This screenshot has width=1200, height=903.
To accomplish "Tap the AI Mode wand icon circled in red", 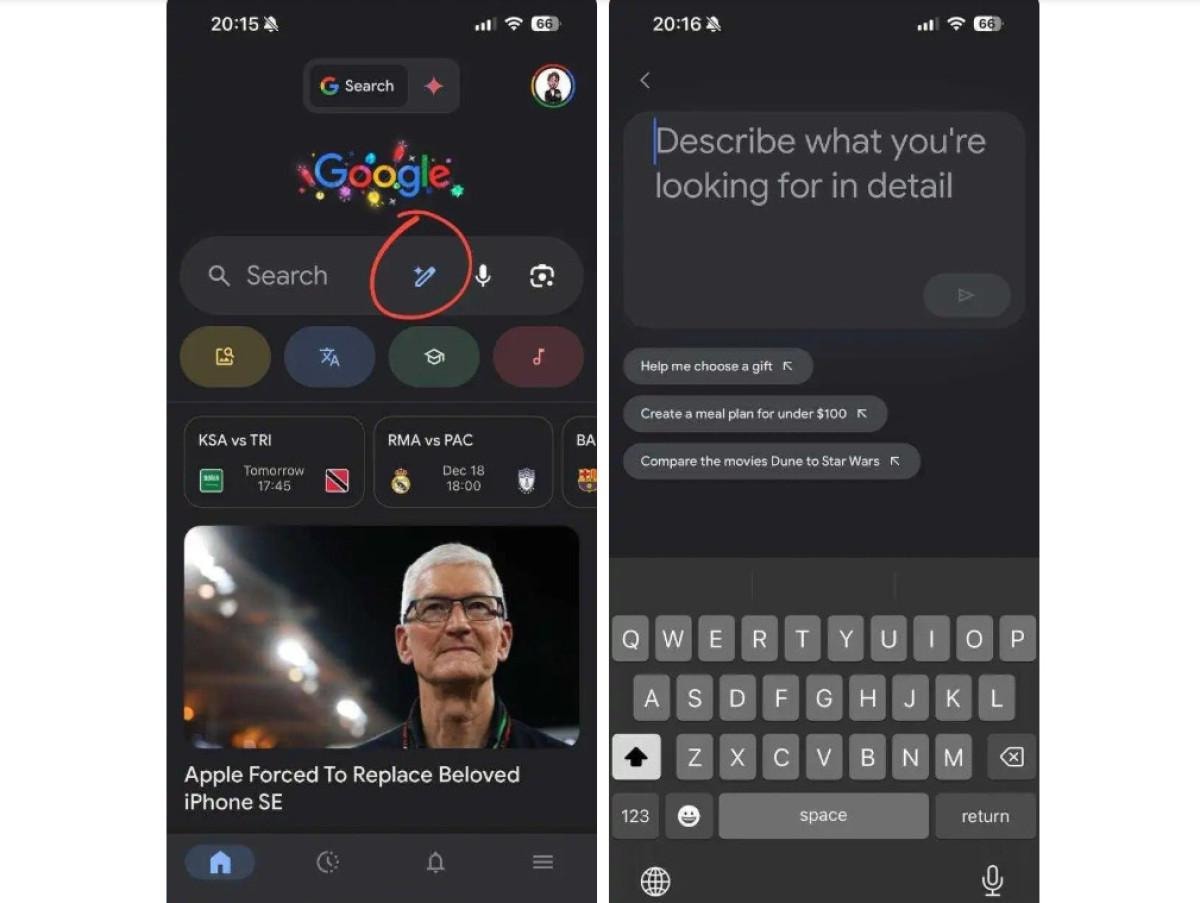I will 425,276.
